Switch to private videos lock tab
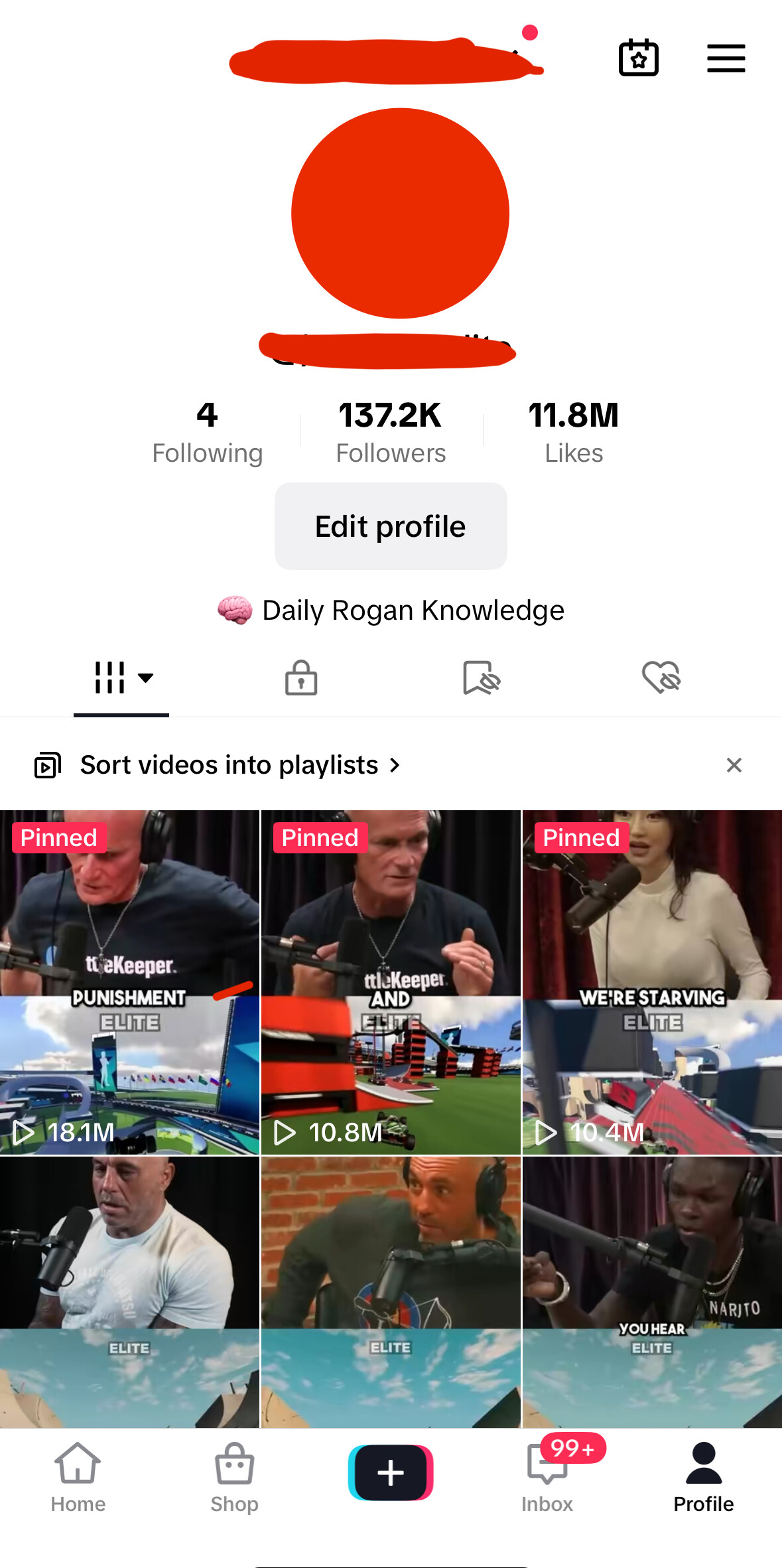The image size is (782, 1568). 301,677
